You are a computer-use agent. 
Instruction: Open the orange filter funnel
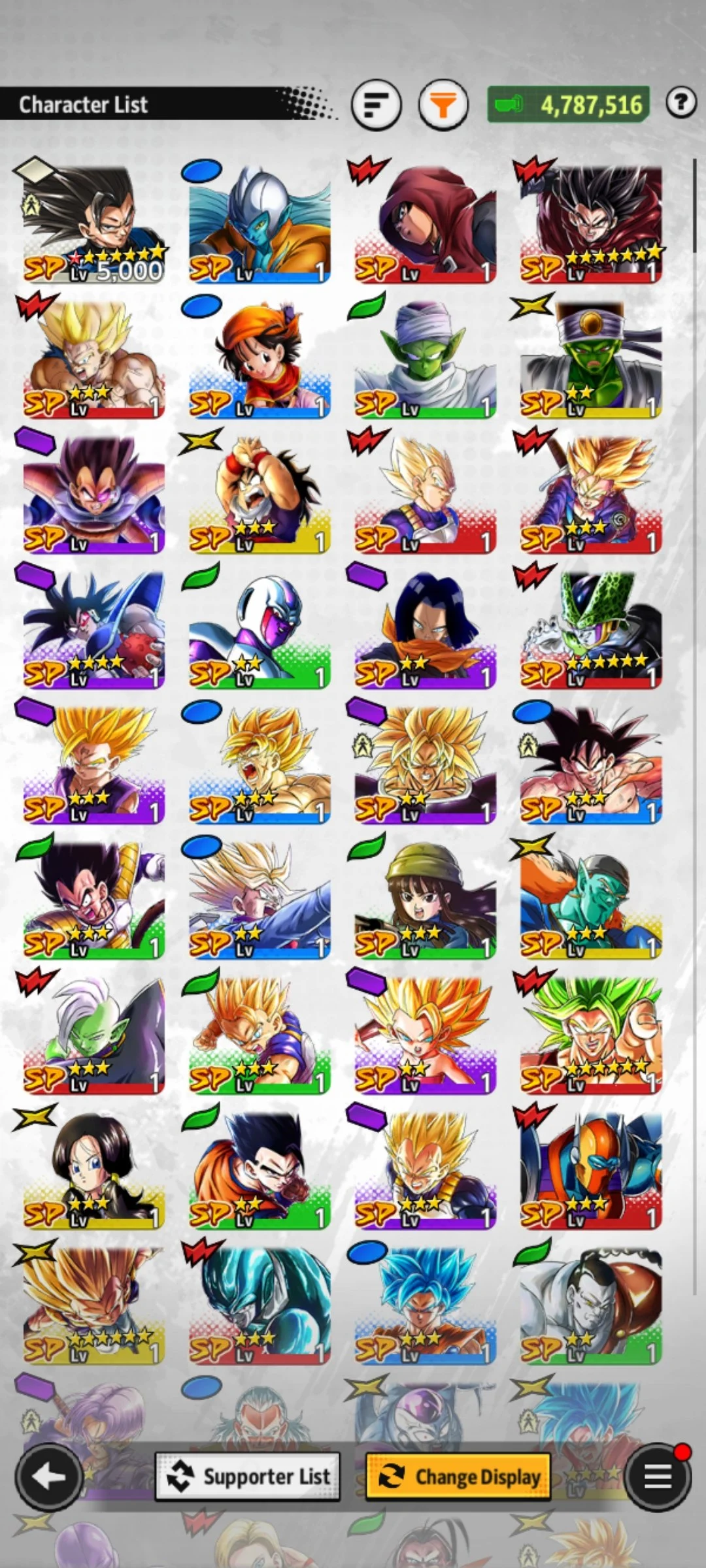pos(443,104)
